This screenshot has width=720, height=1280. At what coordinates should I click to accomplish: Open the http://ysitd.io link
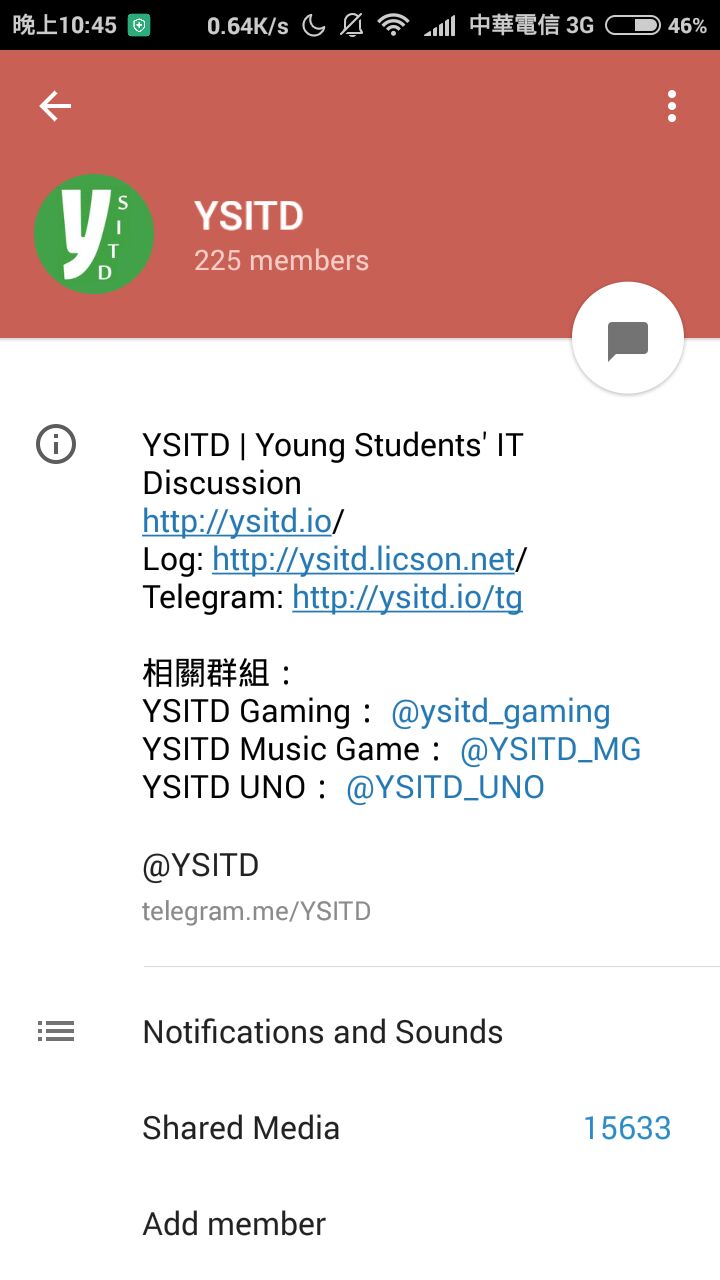[x=236, y=521]
